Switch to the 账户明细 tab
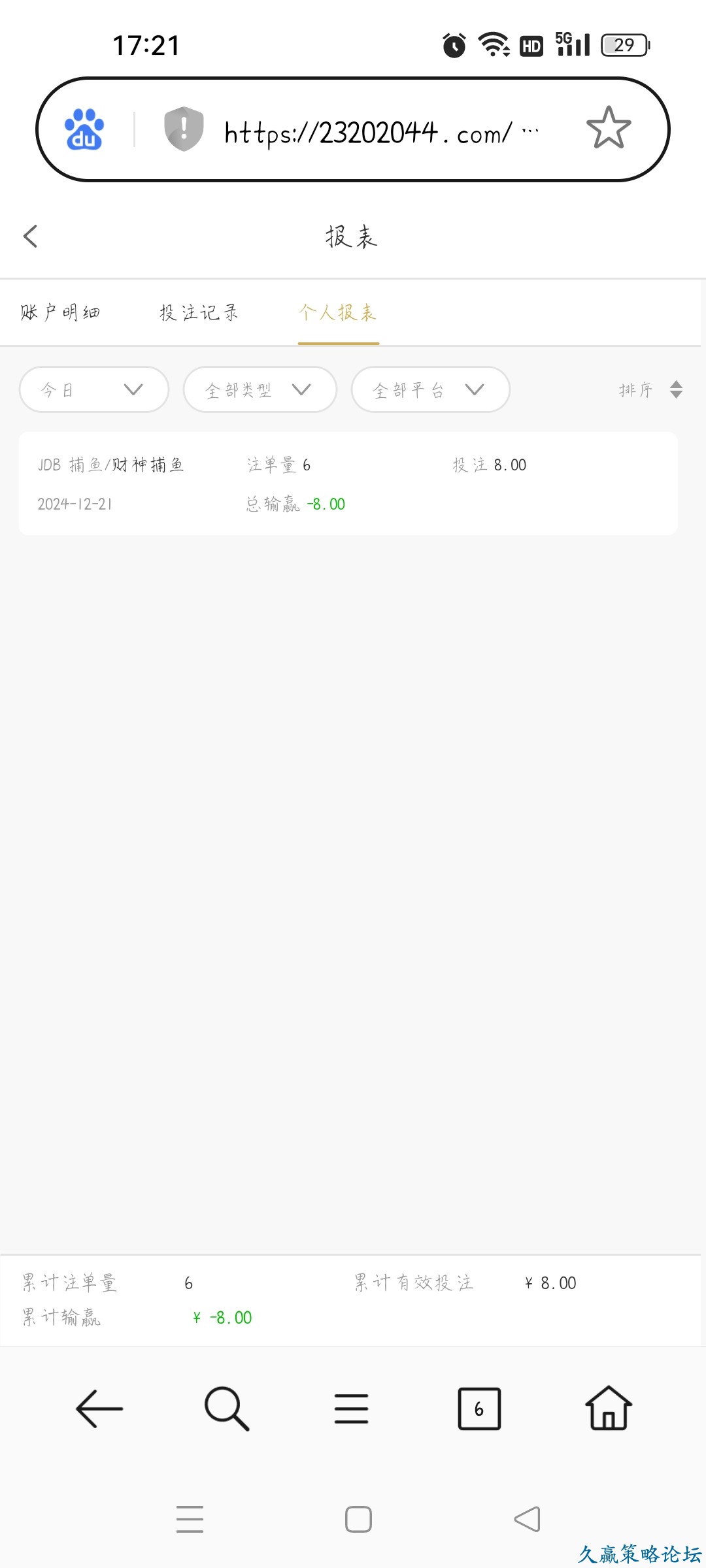Image resolution: width=706 pixels, height=1568 pixels. 60,313
